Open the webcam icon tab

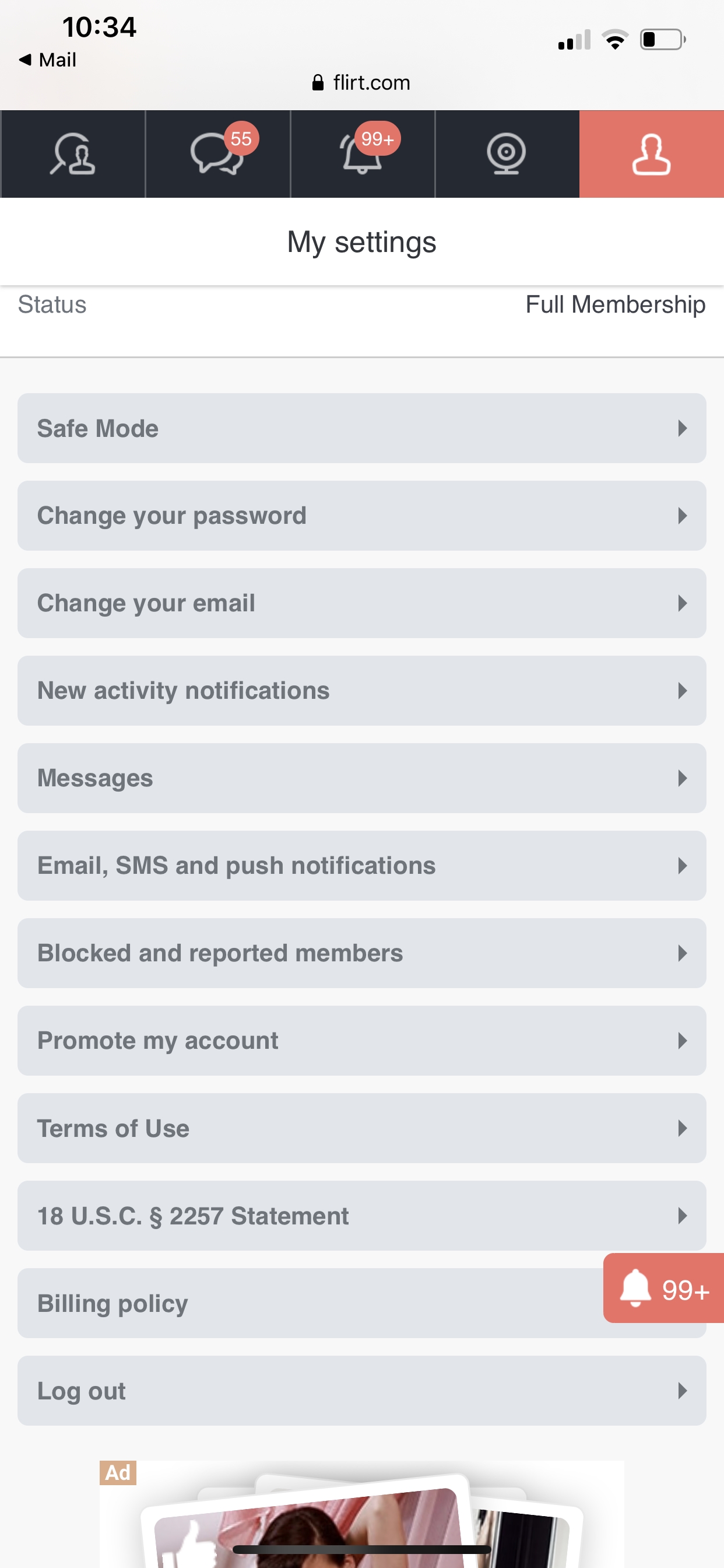pyautogui.click(x=507, y=154)
